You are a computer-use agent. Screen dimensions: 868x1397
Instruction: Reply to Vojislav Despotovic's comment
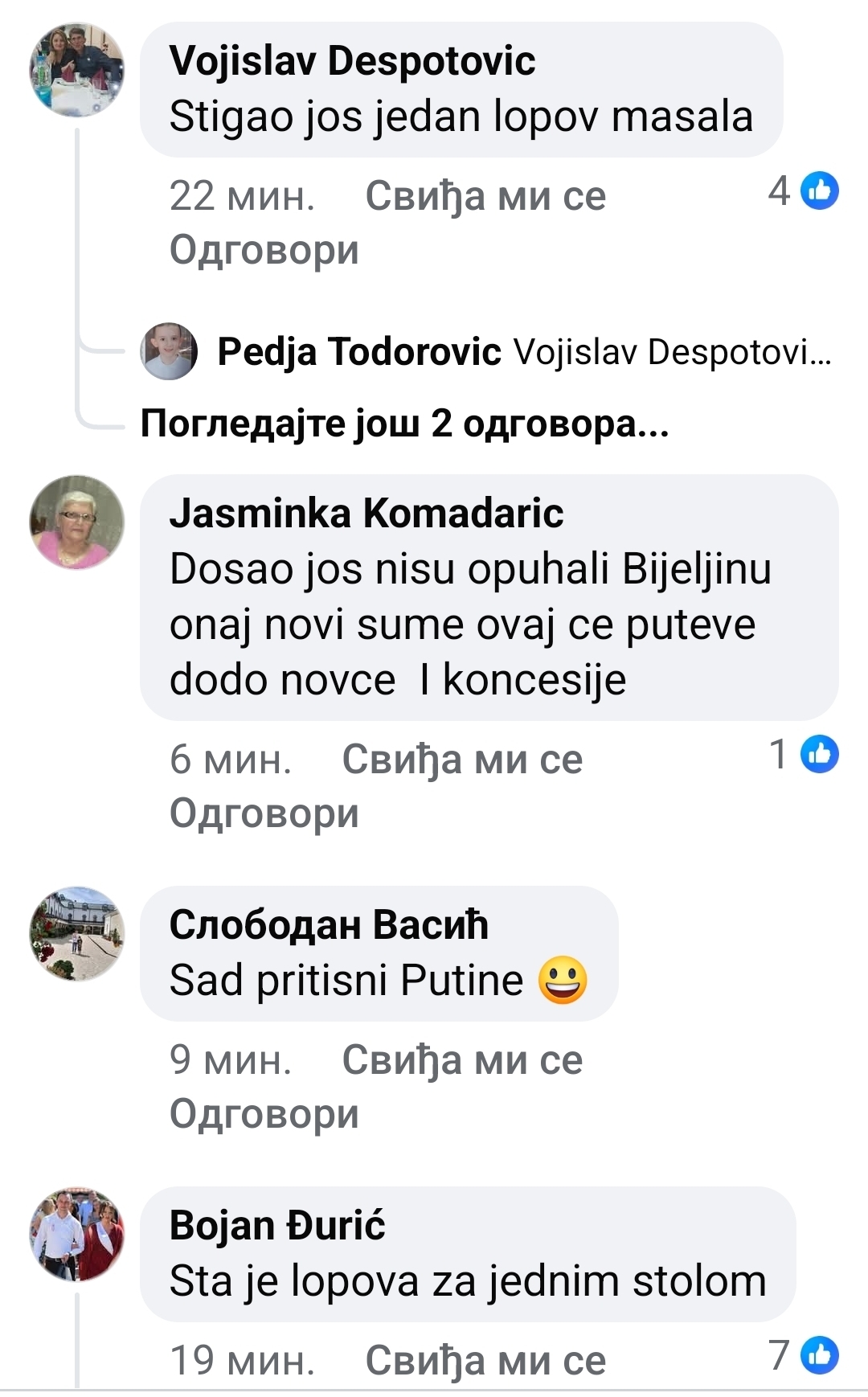[x=264, y=250]
